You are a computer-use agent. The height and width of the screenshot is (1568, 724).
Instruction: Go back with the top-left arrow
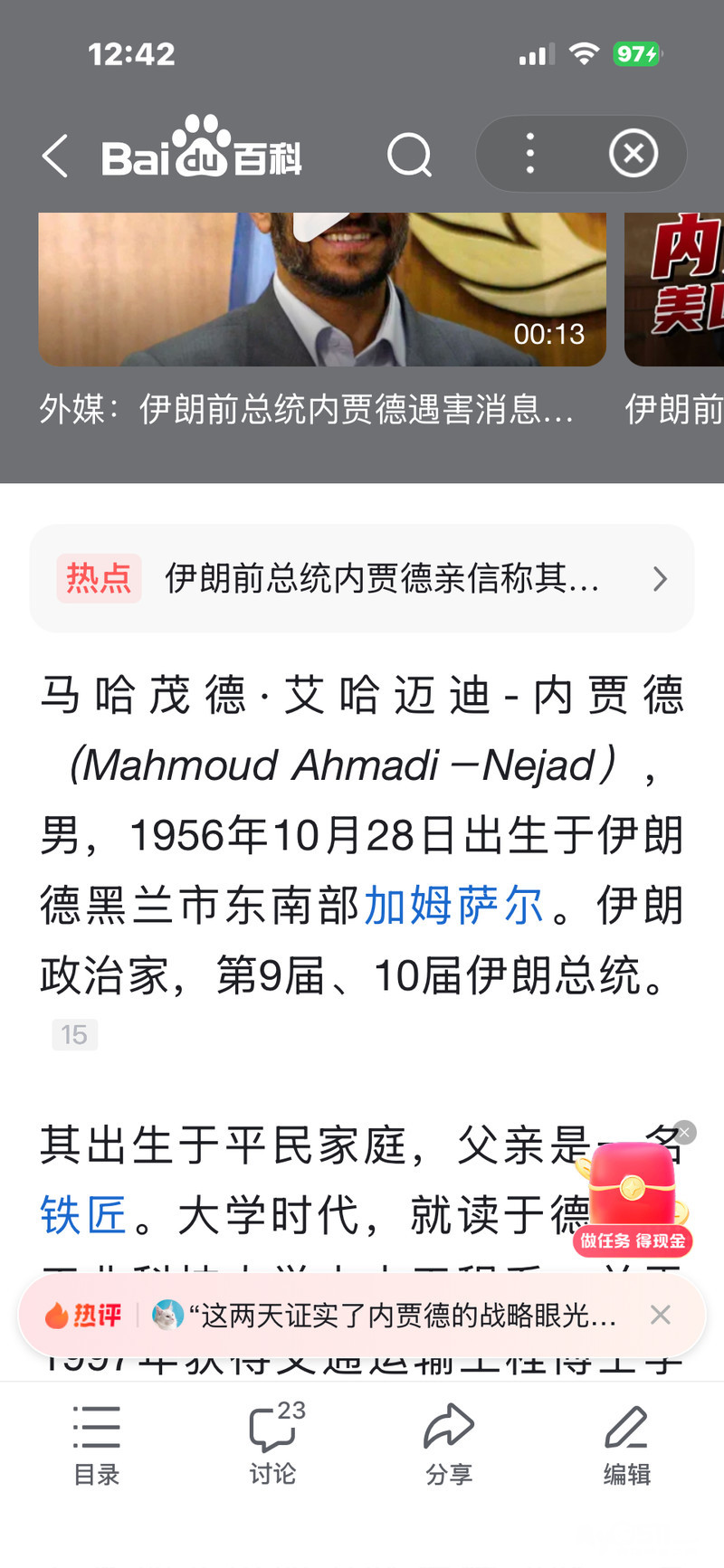55,156
